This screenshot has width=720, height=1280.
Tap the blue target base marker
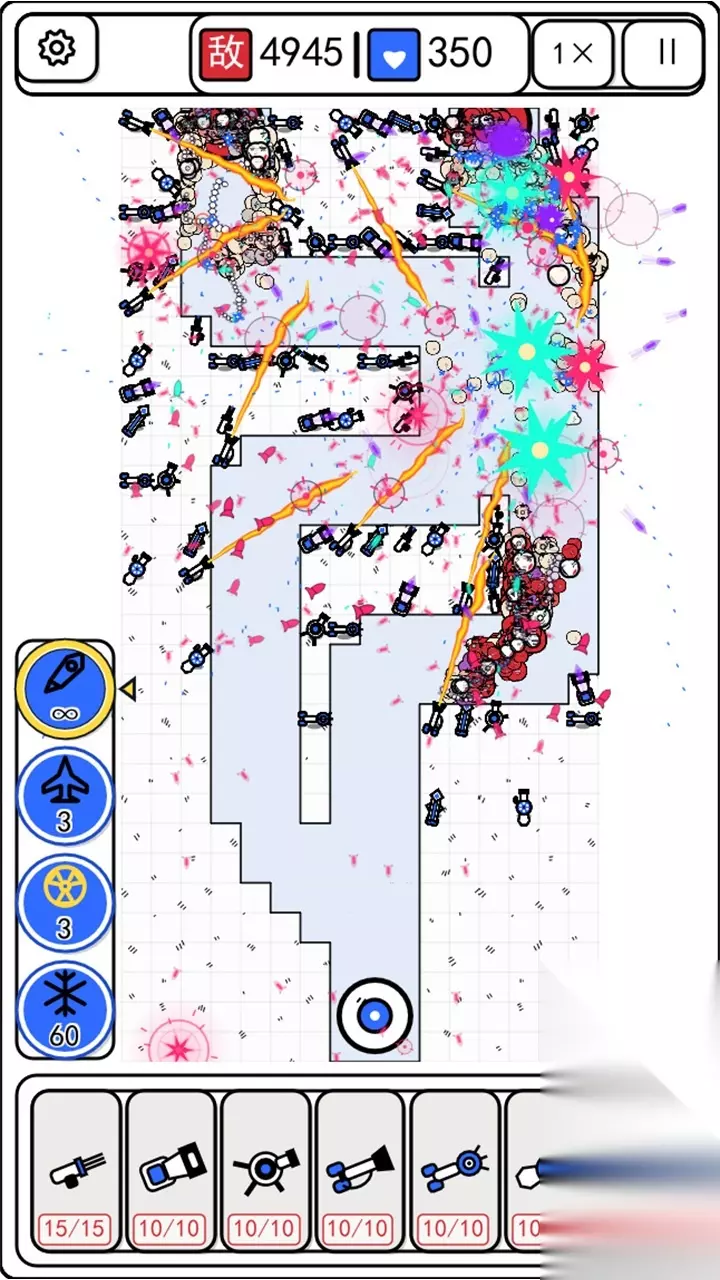coord(375,1016)
